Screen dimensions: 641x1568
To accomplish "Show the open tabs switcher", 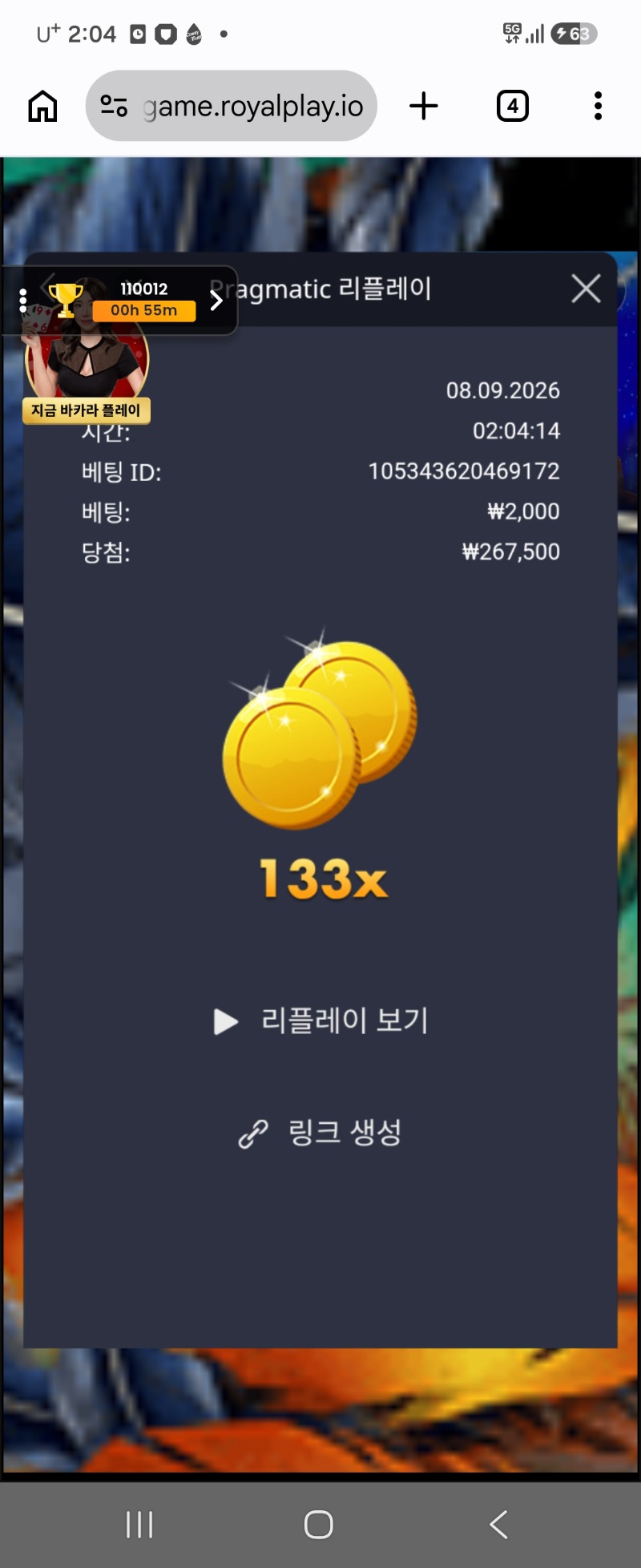I will [513, 106].
